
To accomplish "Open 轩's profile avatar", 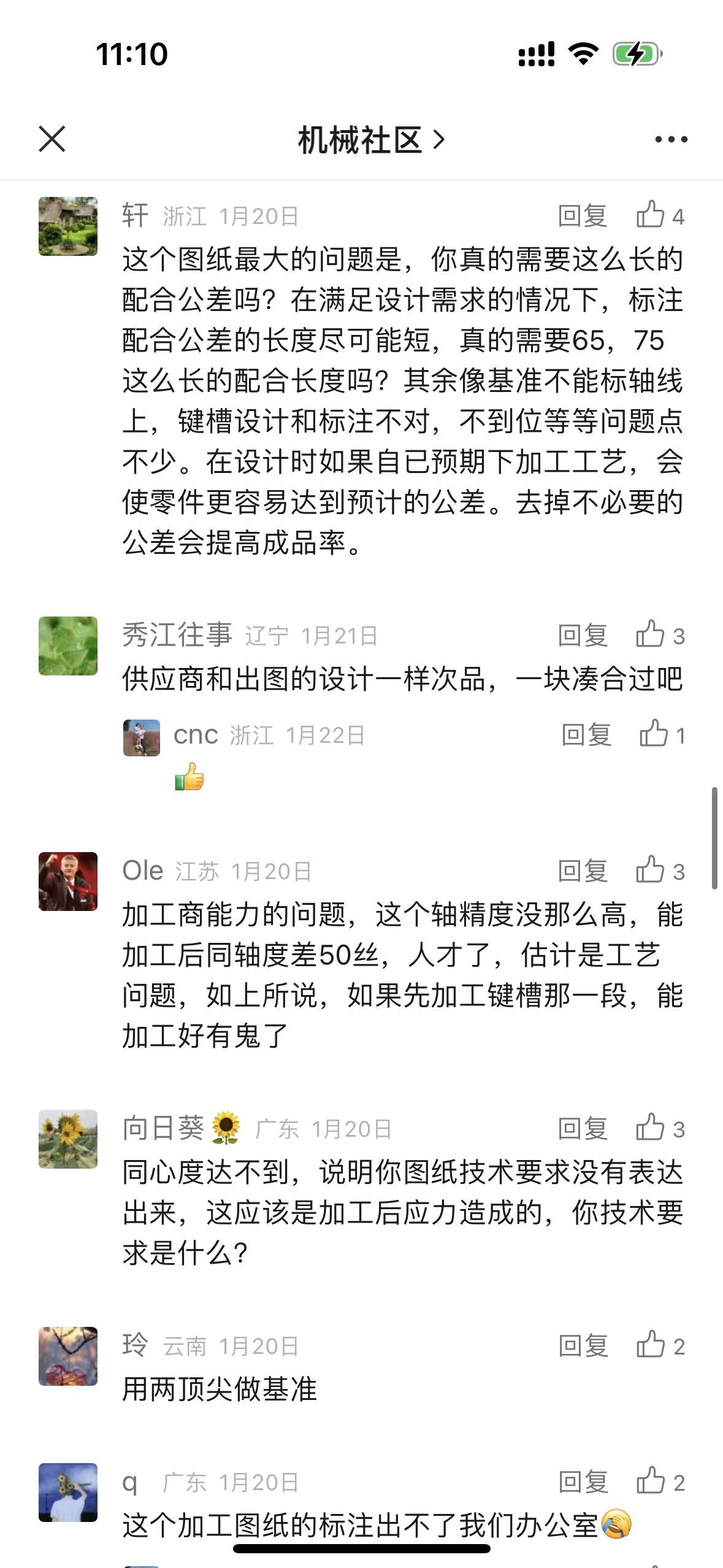I will [x=68, y=226].
